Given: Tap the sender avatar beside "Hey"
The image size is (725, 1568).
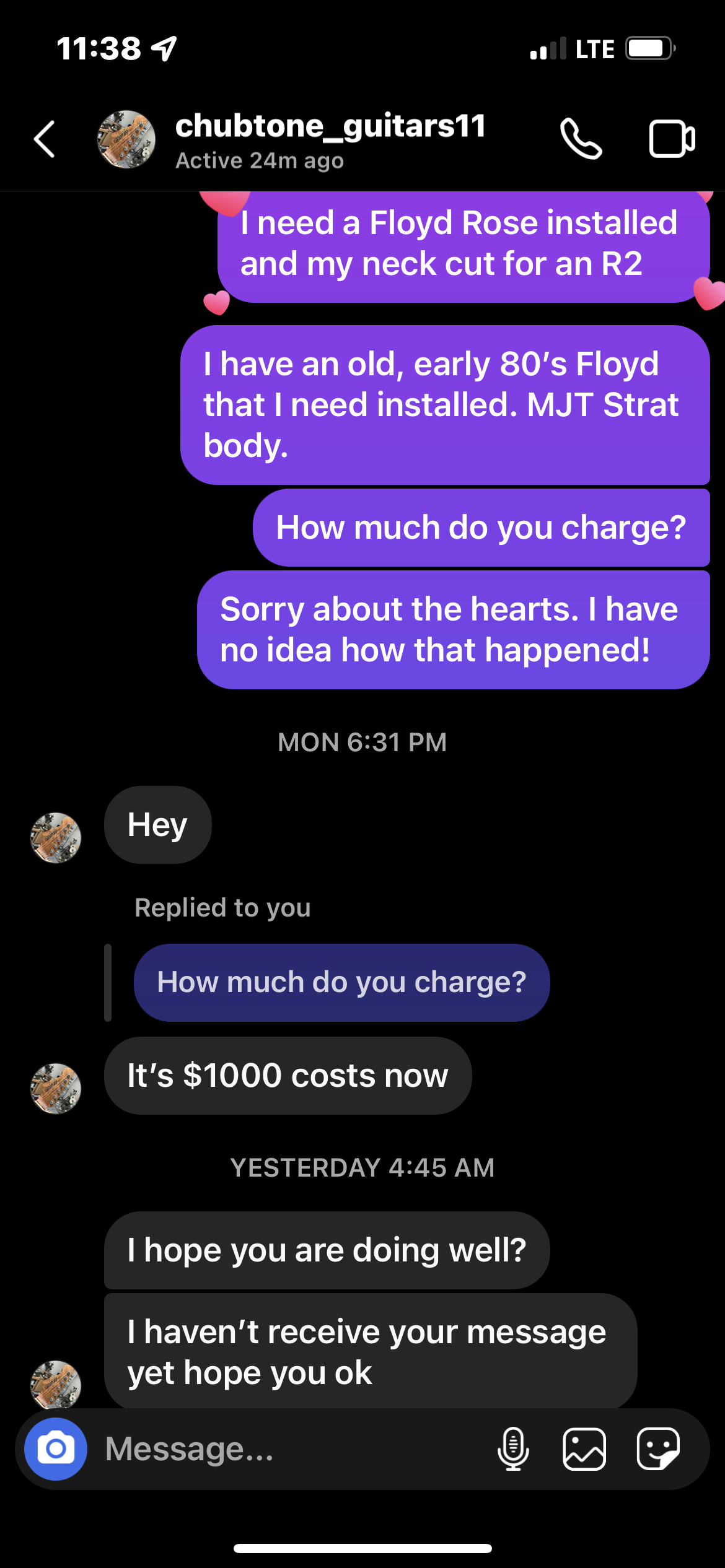Looking at the screenshot, I should 56,838.
